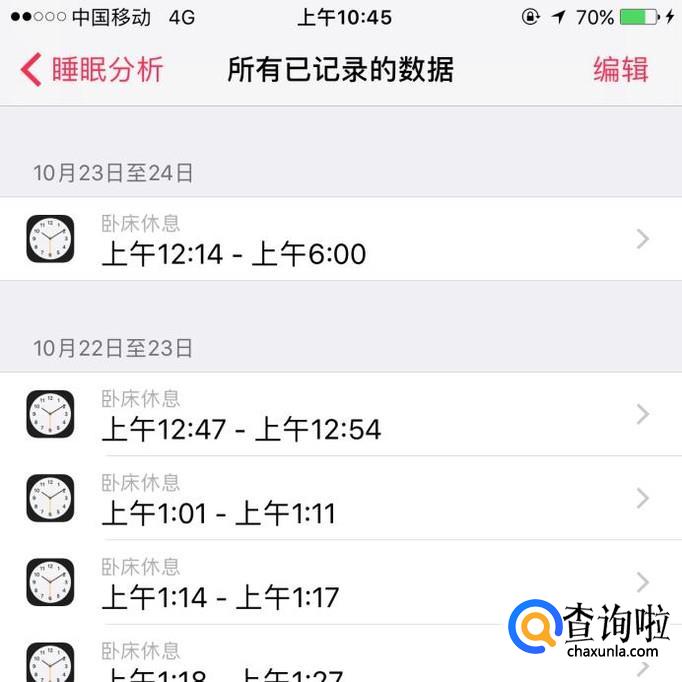This screenshot has width=682, height=682.
Task: Open the 上午1:14 - 上午1:17 record
Action: point(340,583)
